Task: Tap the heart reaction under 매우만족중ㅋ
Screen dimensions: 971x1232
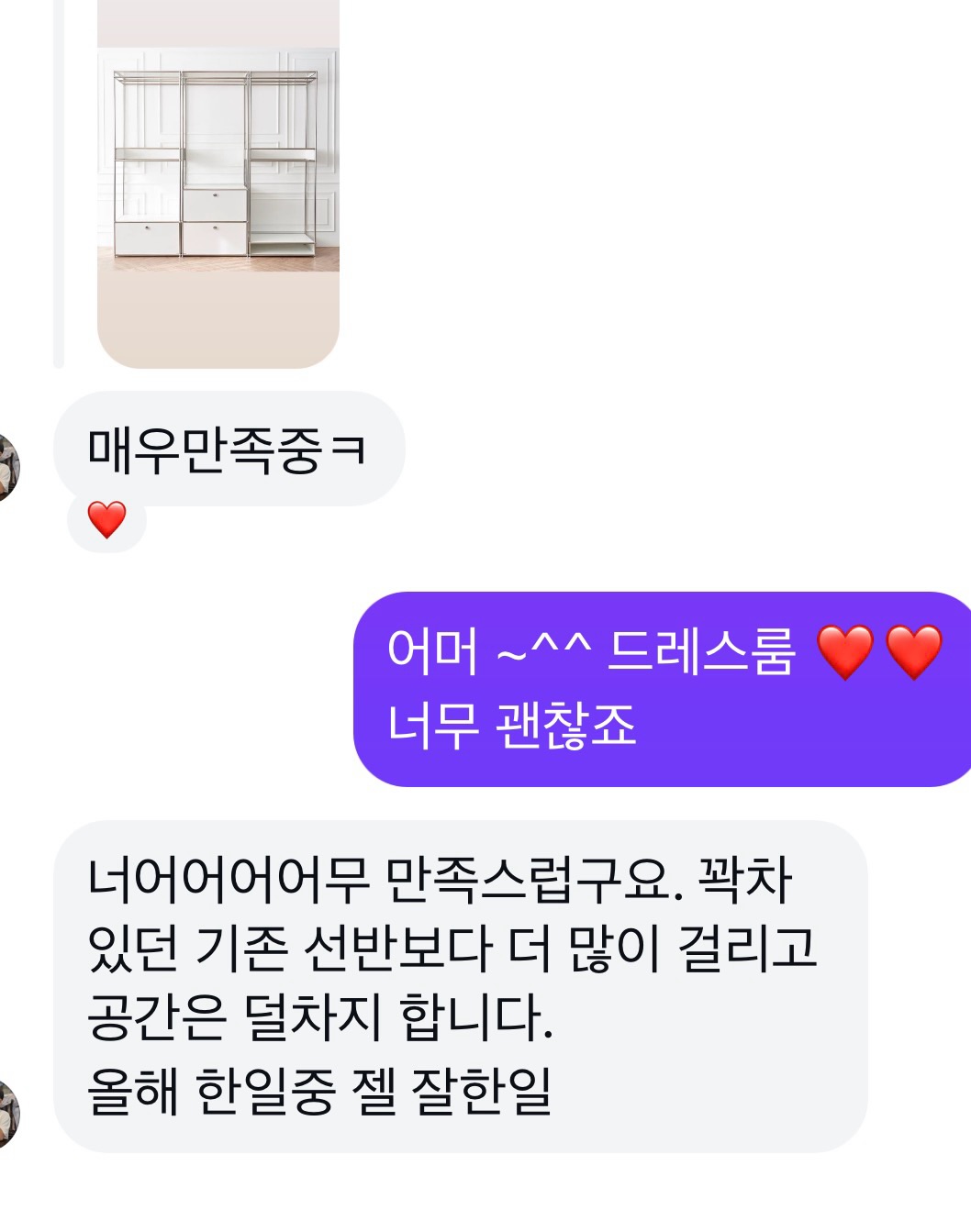Action: (106, 521)
